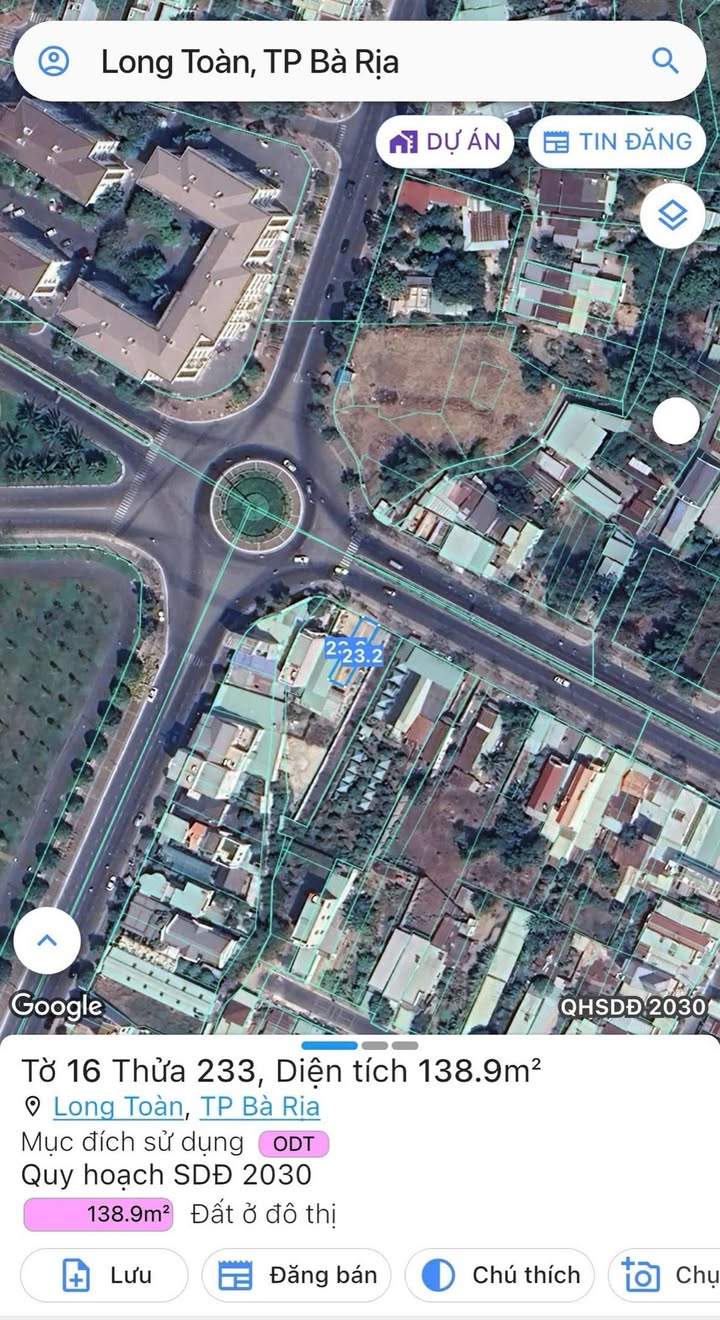Show the Chú thích legend
Screen dimensions: 720x1320
500,1275
